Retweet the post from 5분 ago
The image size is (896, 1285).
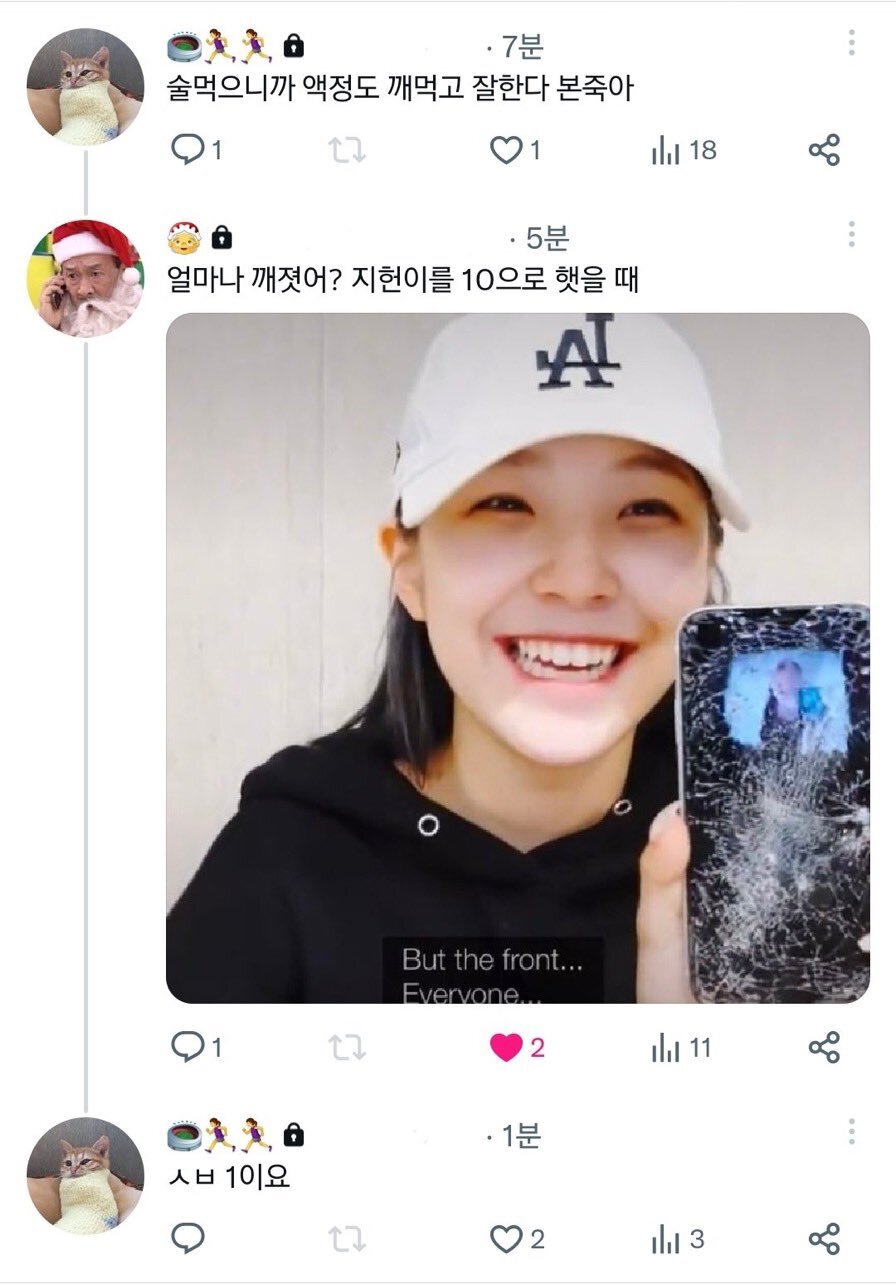tap(347, 1048)
